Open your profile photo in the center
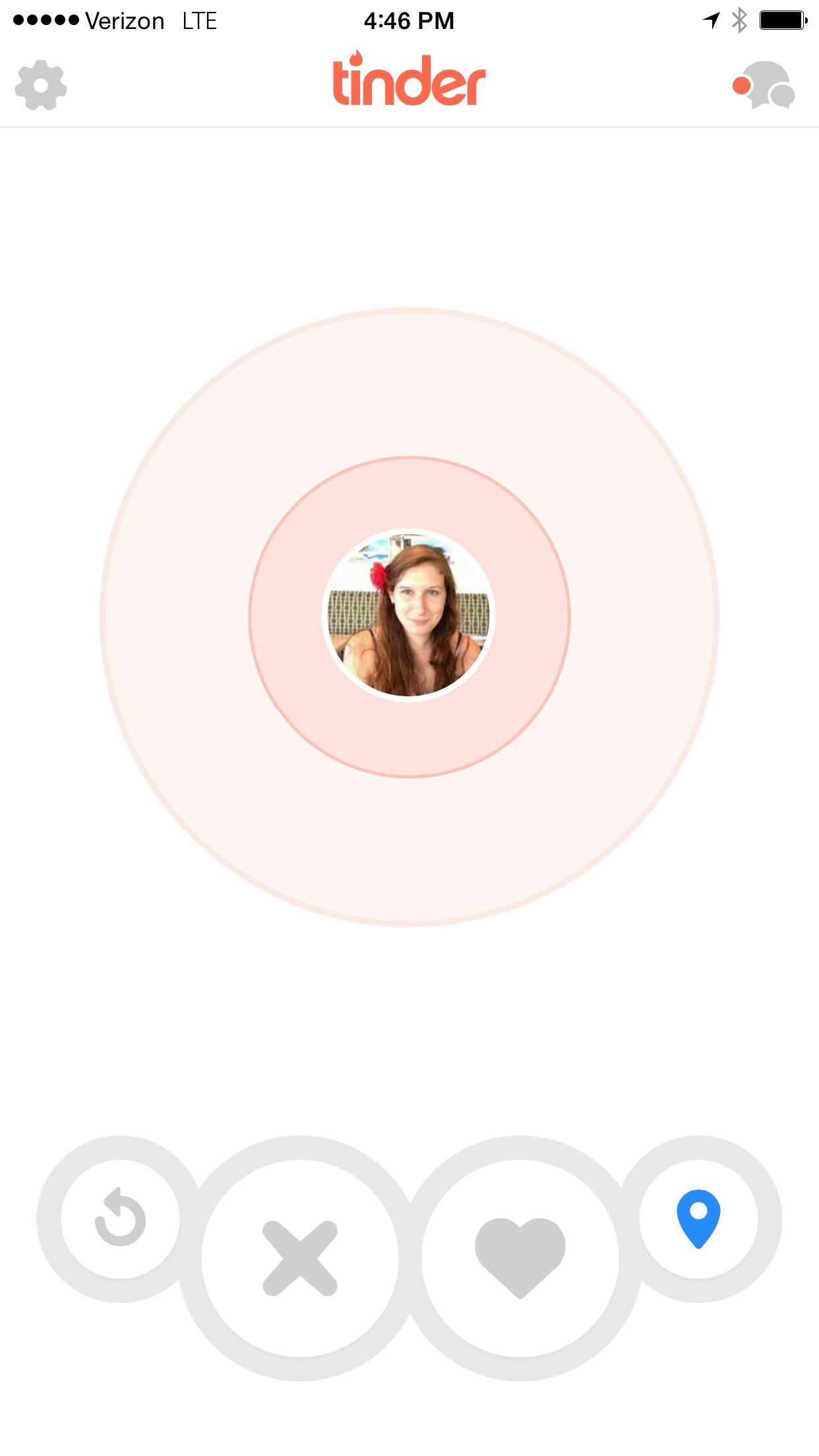Screen dimensions: 819x1456 [409, 615]
